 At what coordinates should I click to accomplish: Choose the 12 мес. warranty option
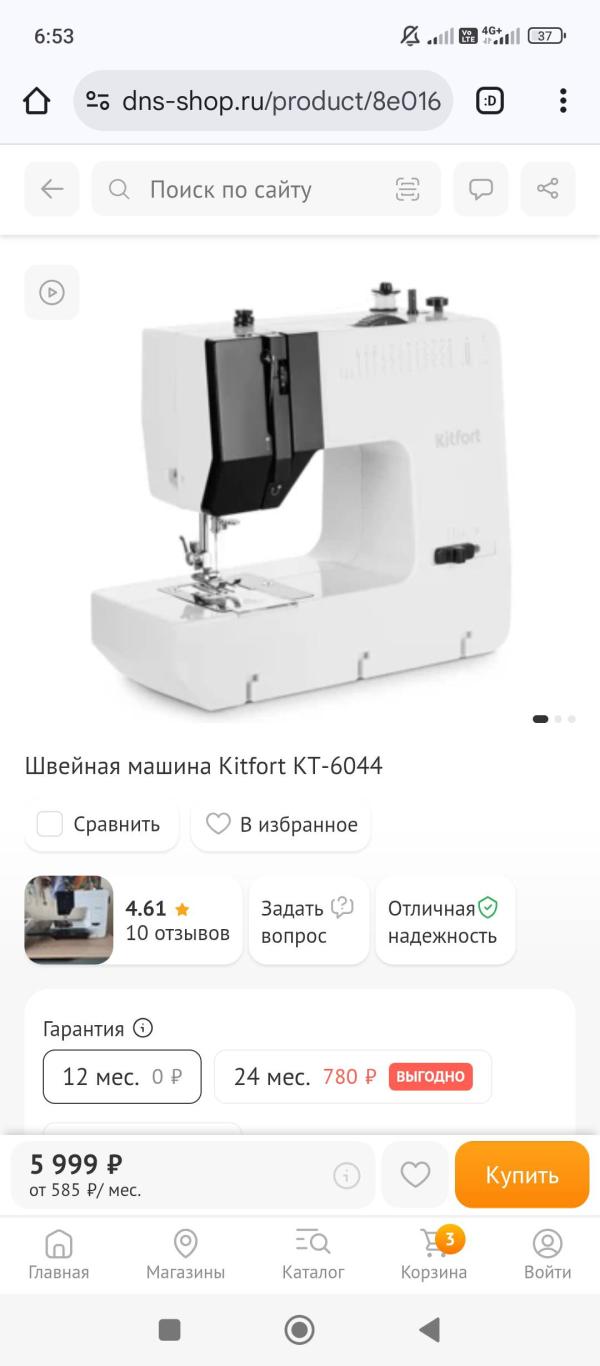(x=122, y=1076)
